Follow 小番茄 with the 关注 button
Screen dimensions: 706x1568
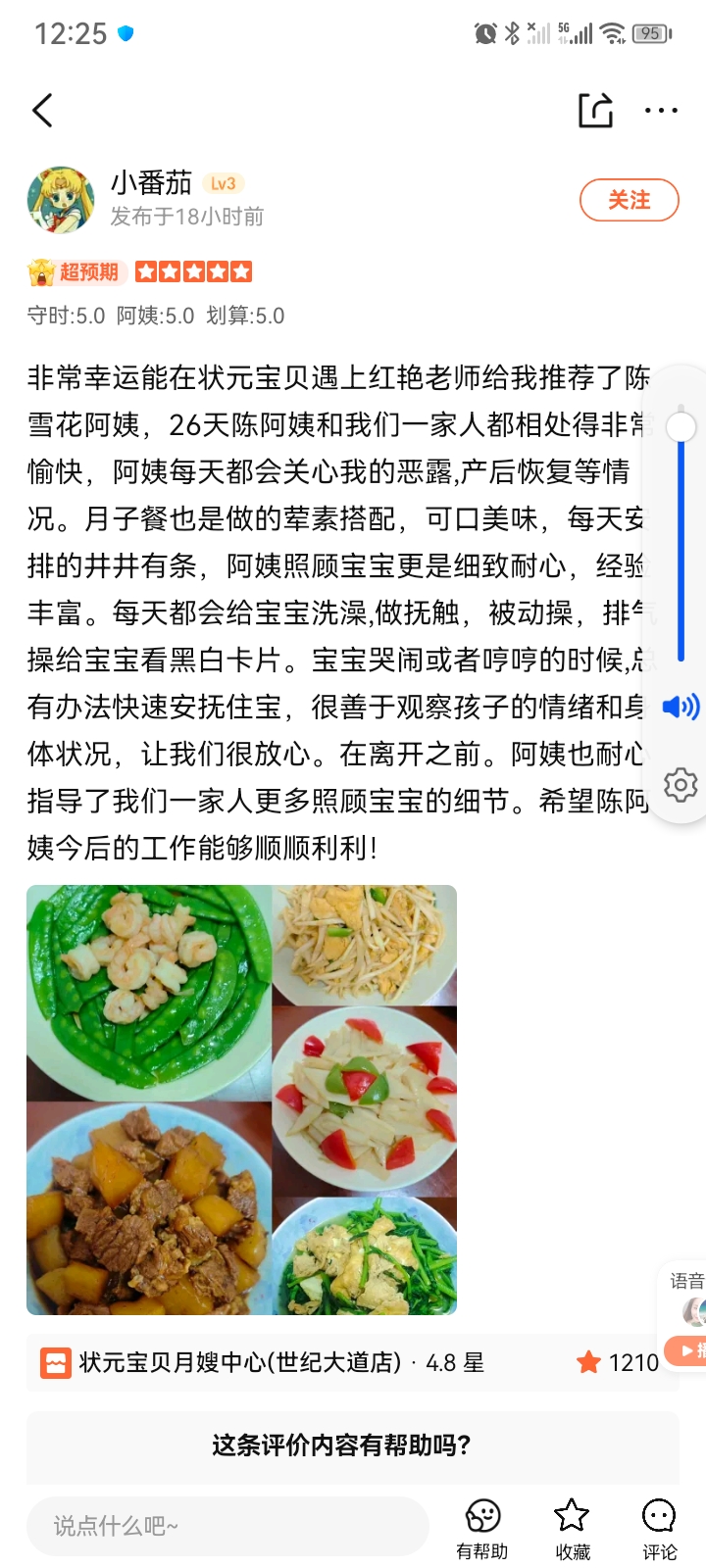[x=630, y=200]
